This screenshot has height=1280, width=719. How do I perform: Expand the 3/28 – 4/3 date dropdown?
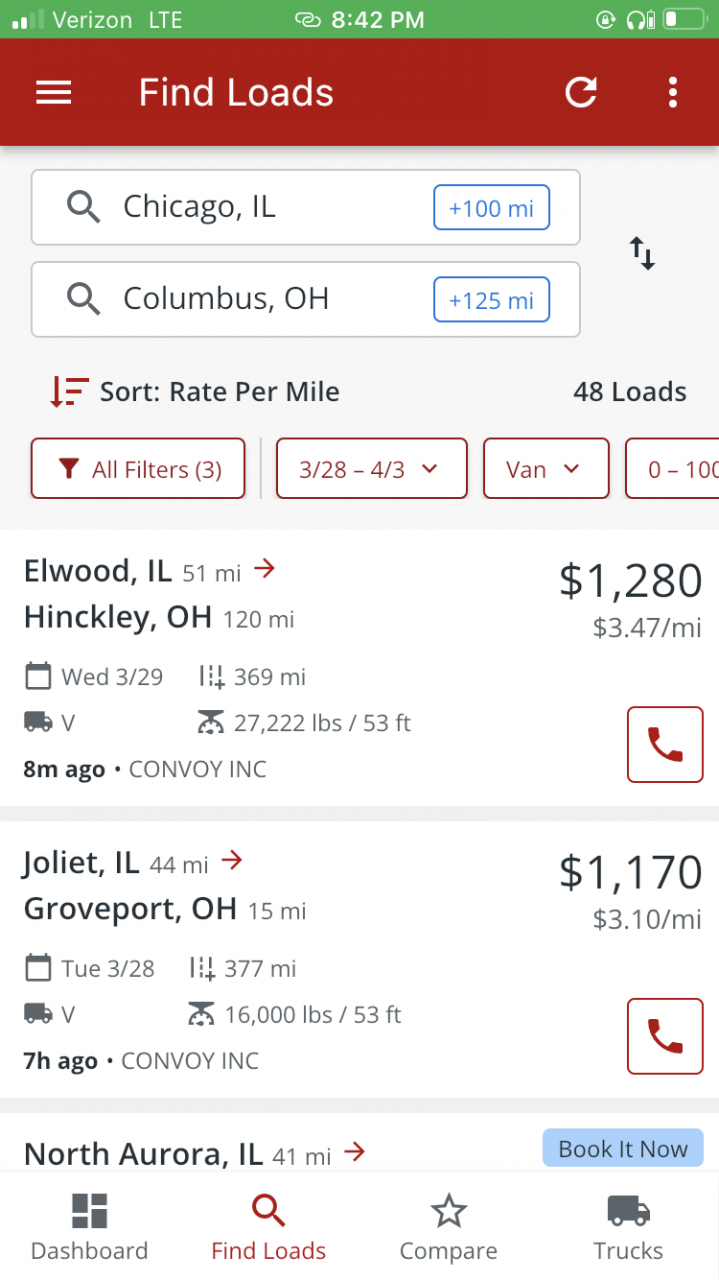(371, 469)
